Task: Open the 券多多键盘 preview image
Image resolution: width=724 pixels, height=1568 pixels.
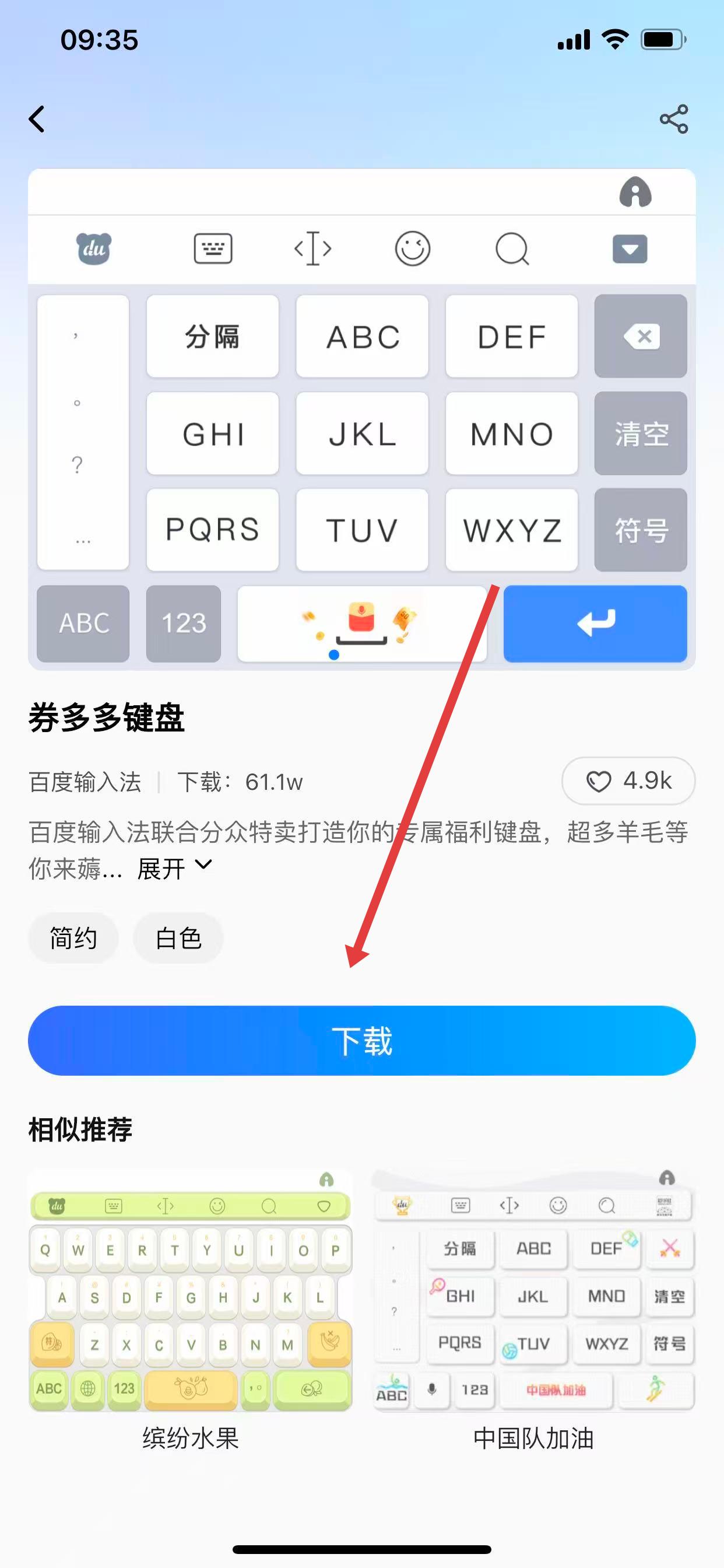Action: point(361,419)
